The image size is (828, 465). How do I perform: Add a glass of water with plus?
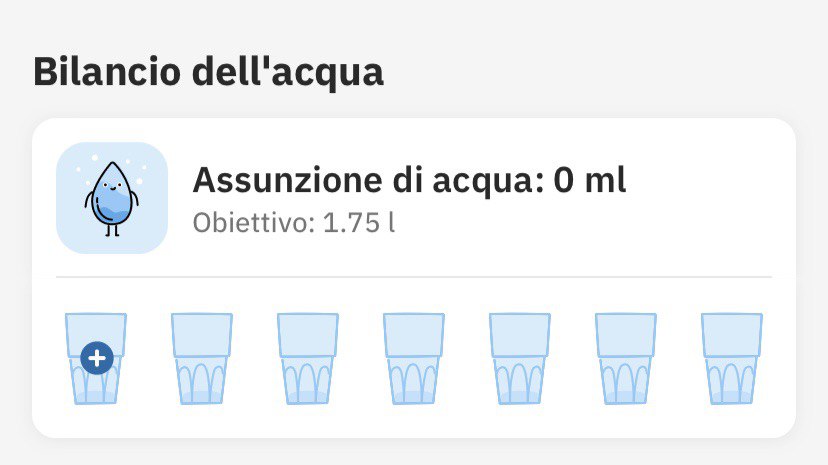[96, 357]
